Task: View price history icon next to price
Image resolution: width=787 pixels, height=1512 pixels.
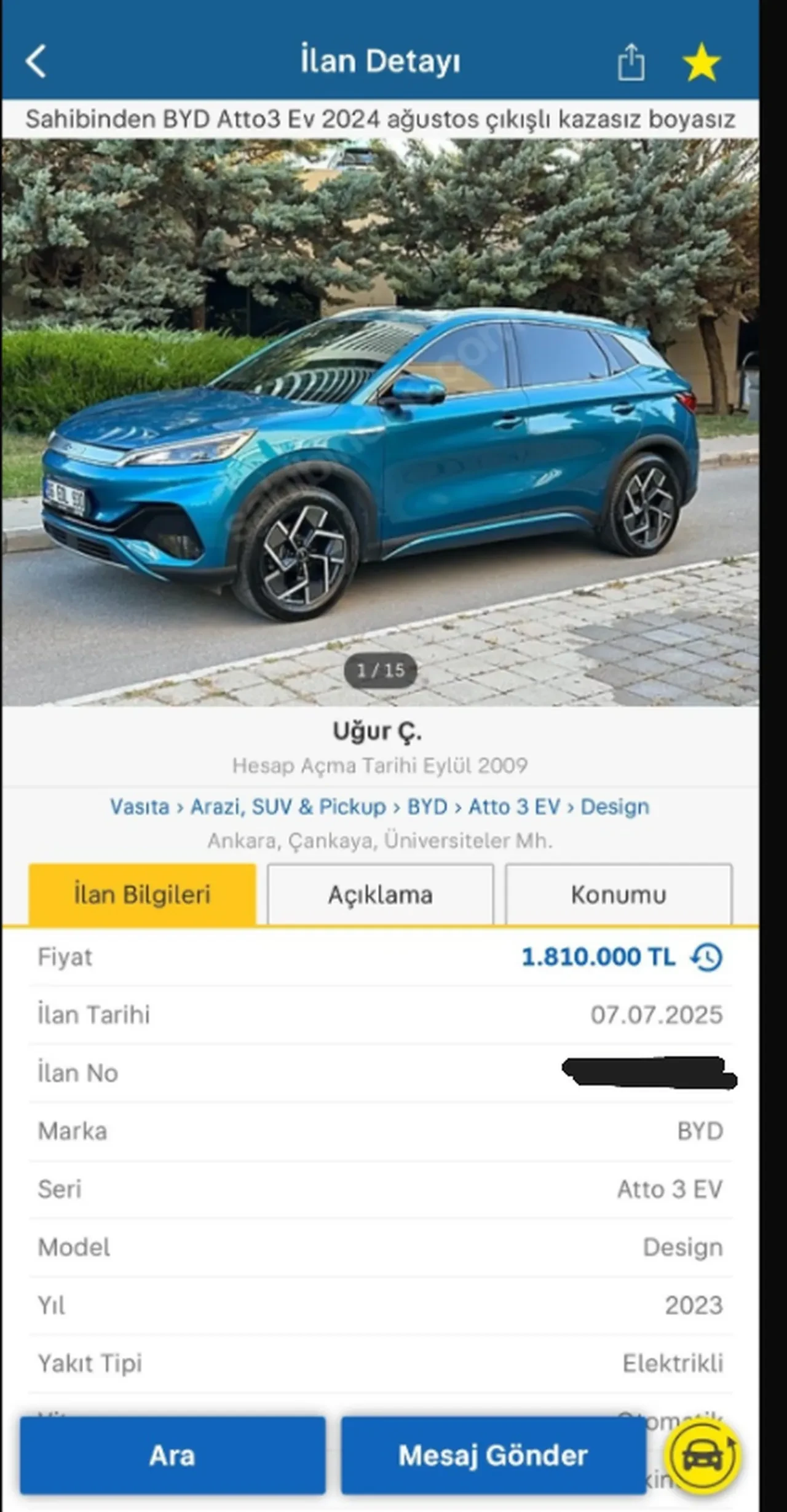Action: coord(707,957)
